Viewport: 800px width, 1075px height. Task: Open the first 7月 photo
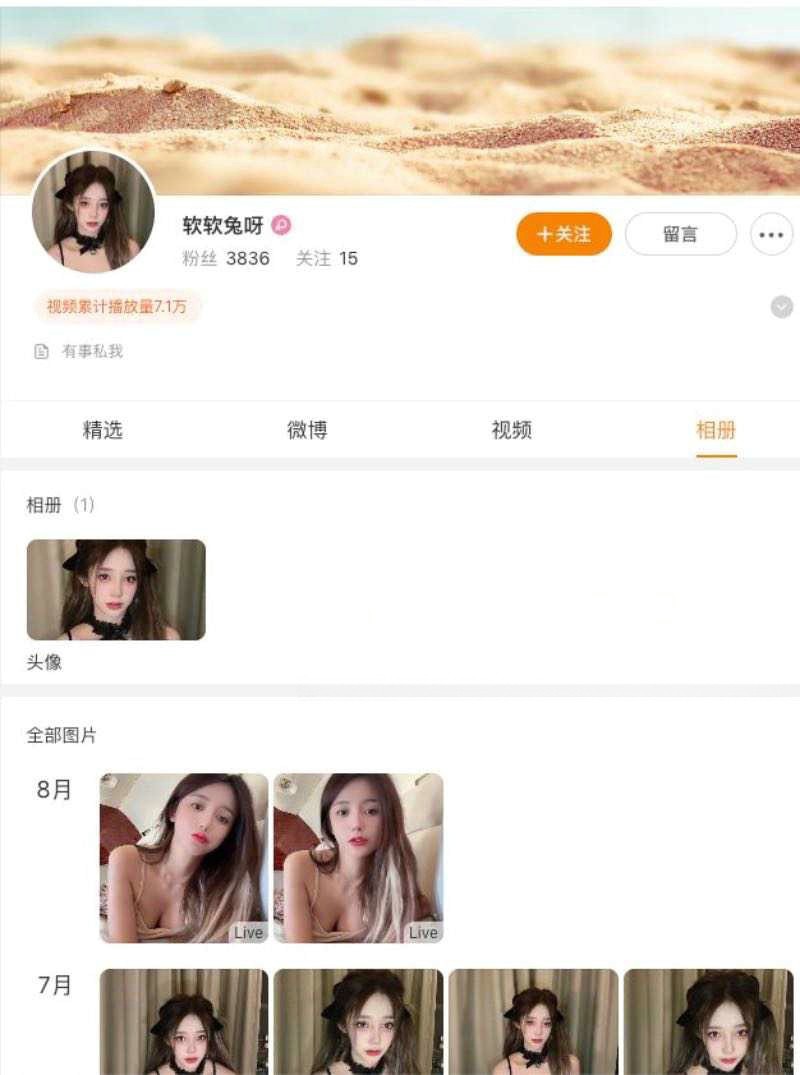(x=184, y=1022)
